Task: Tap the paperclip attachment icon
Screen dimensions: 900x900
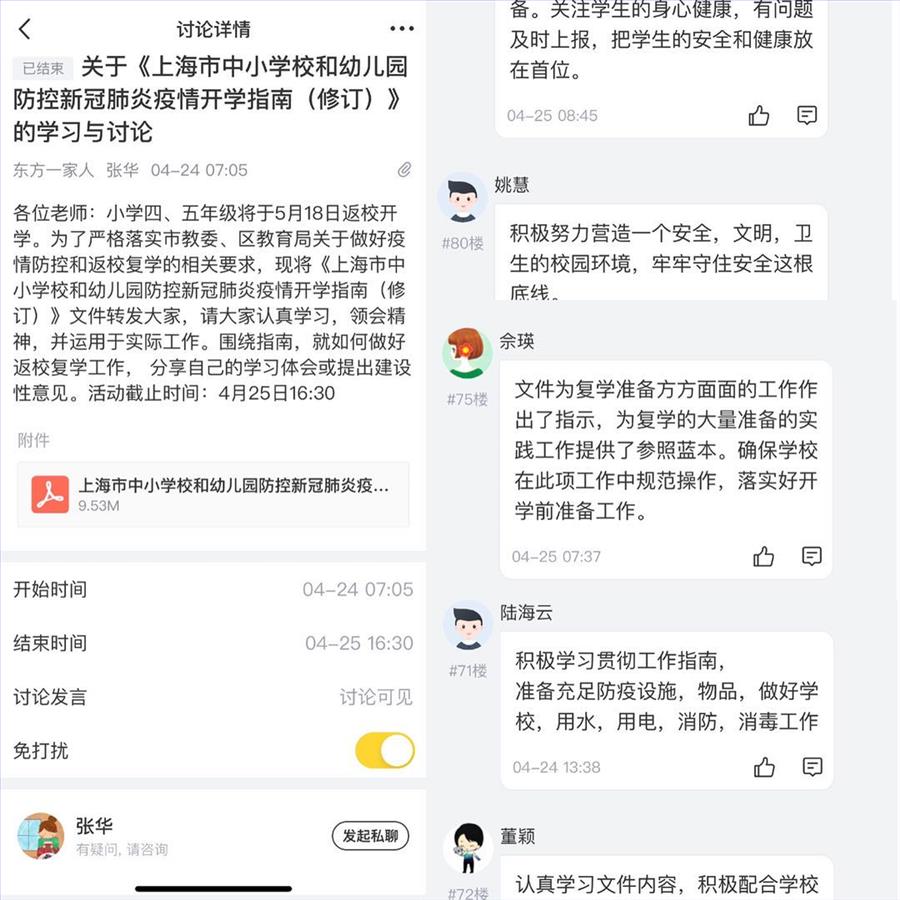Action: 404,170
